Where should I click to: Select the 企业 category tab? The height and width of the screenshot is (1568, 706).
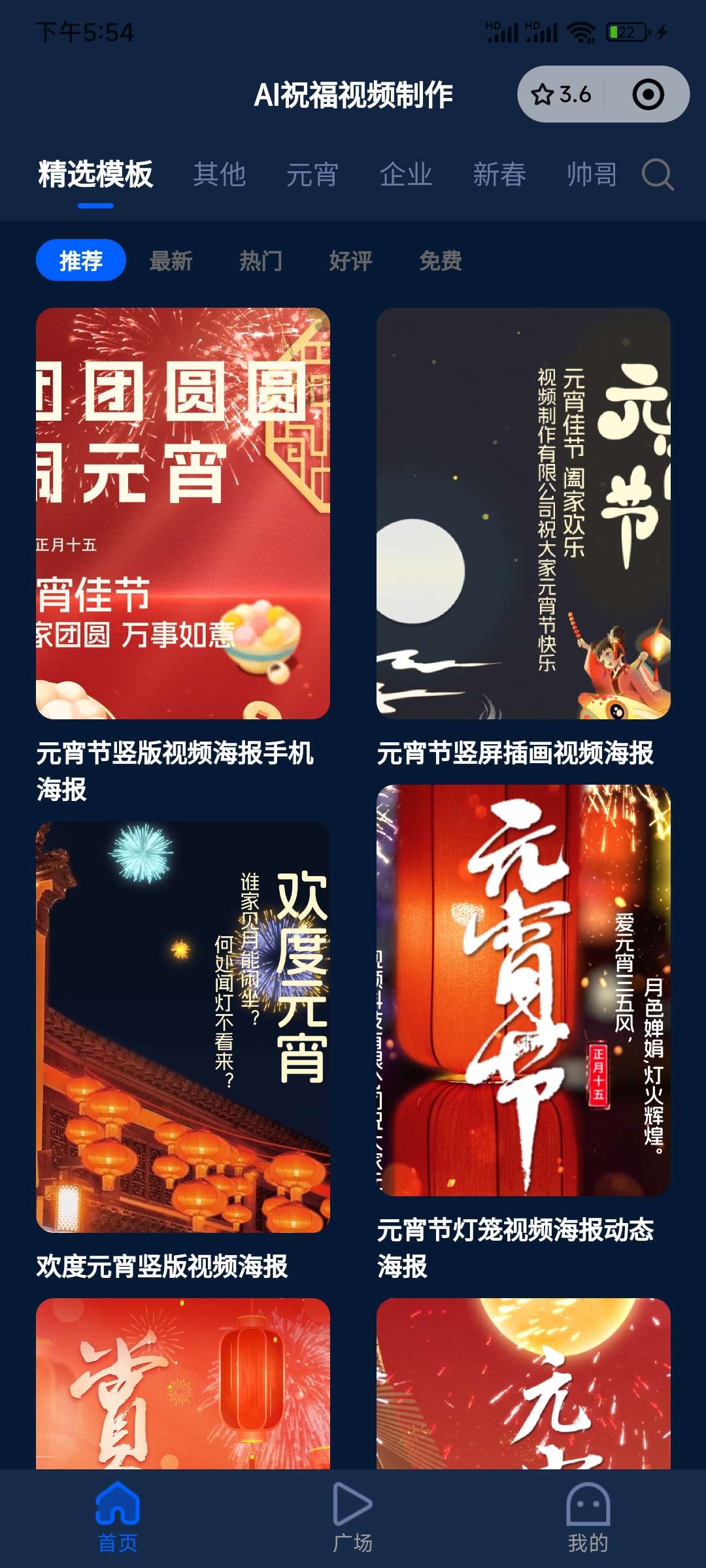click(x=406, y=174)
